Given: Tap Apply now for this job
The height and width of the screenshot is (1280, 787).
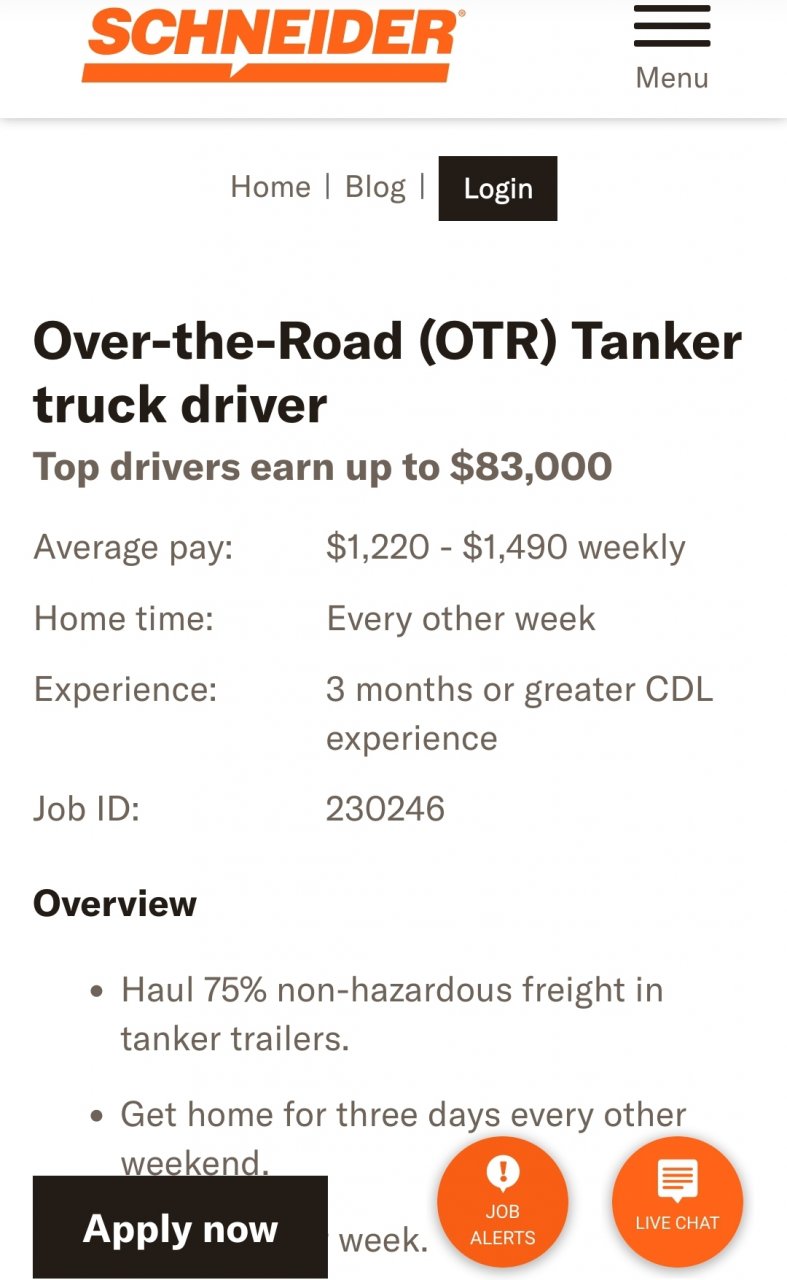Looking at the screenshot, I should (180, 1227).
